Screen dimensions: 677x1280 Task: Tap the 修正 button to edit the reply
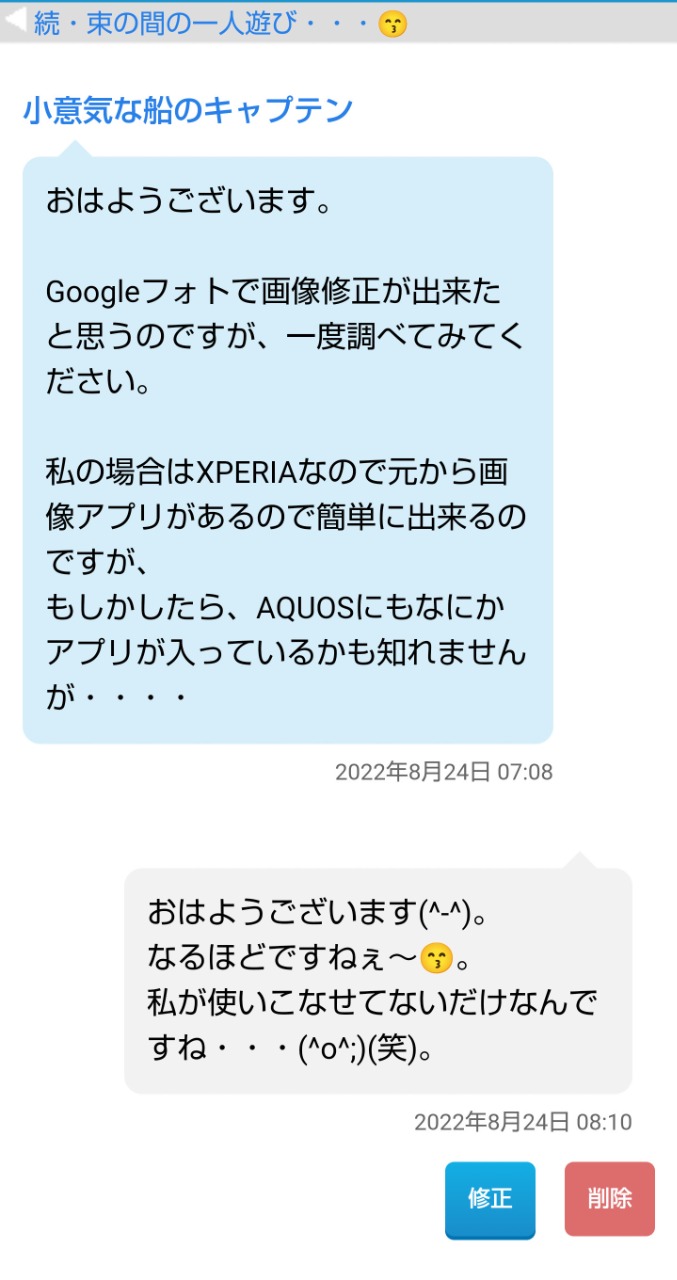490,1198
